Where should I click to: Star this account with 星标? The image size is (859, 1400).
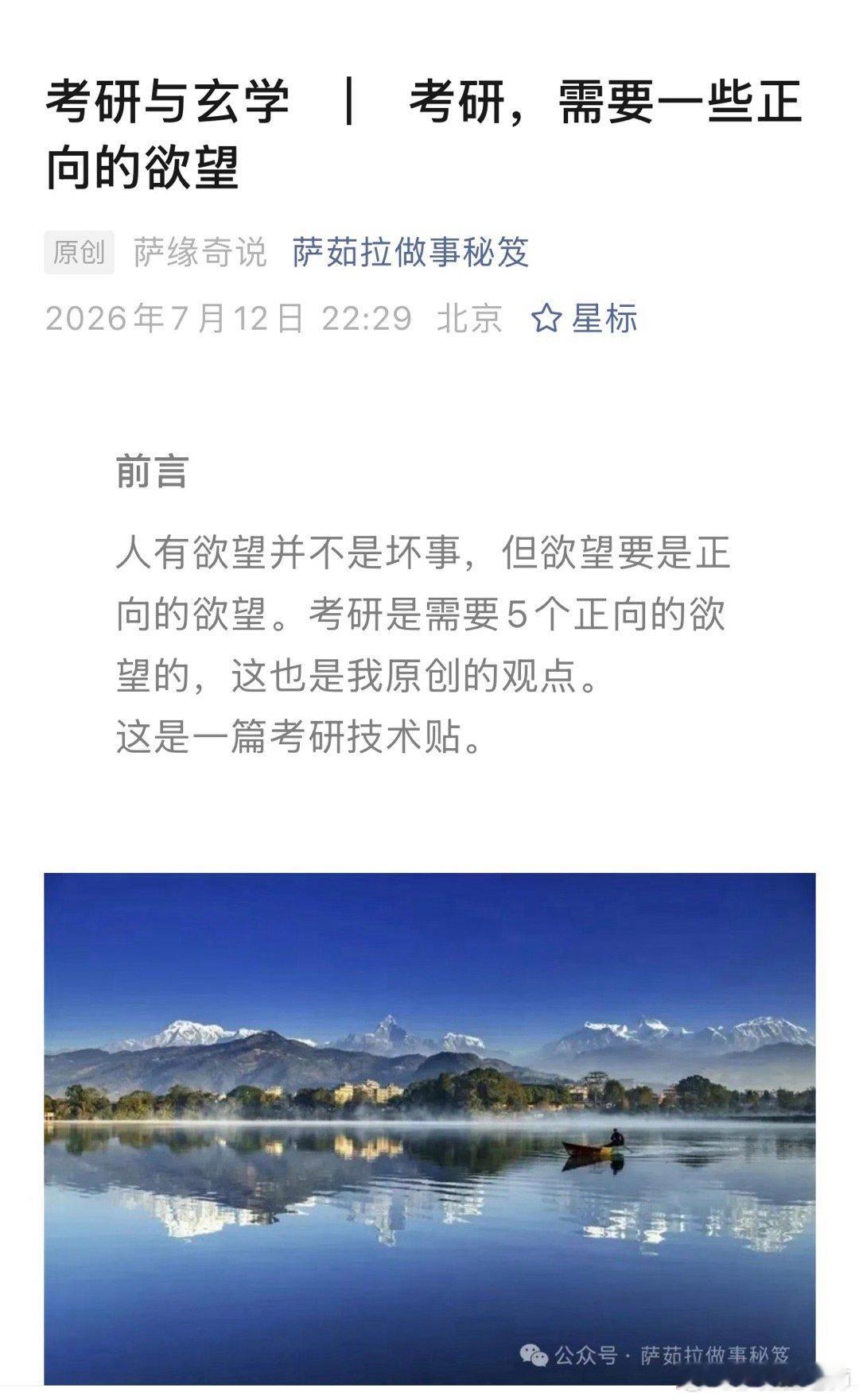click(585, 319)
